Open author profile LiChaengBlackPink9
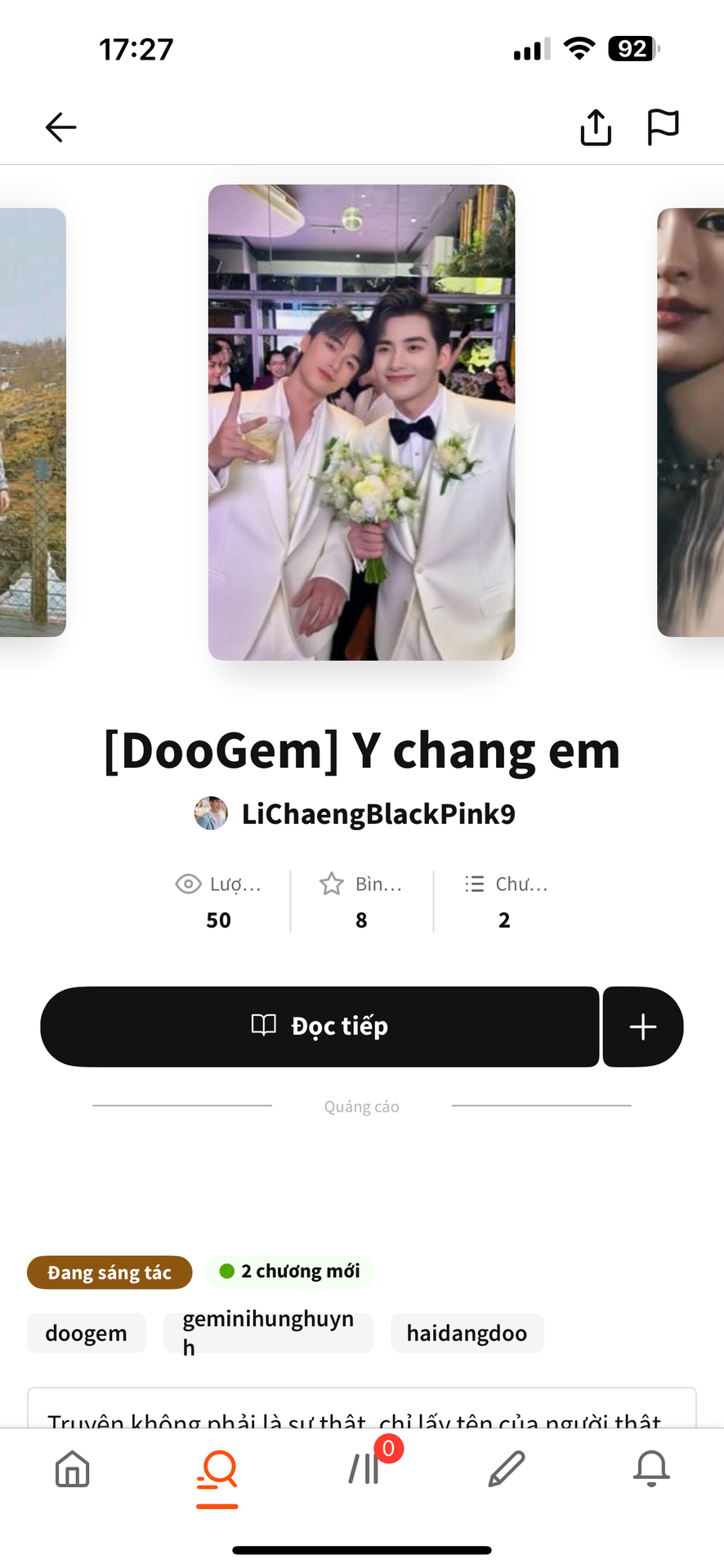This screenshot has width=724, height=1568. tap(378, 813)
